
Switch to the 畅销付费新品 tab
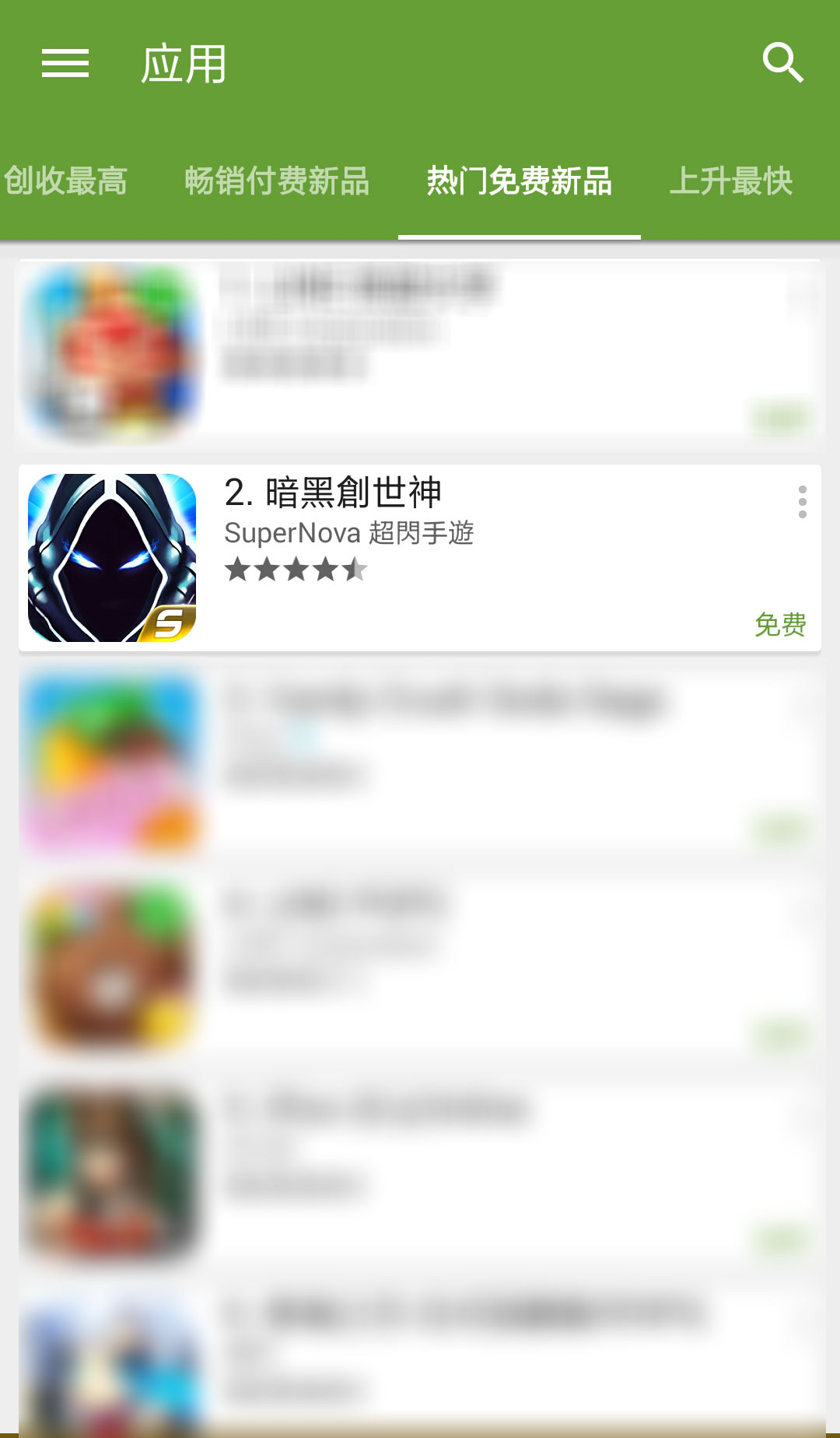tap(277, 181)
